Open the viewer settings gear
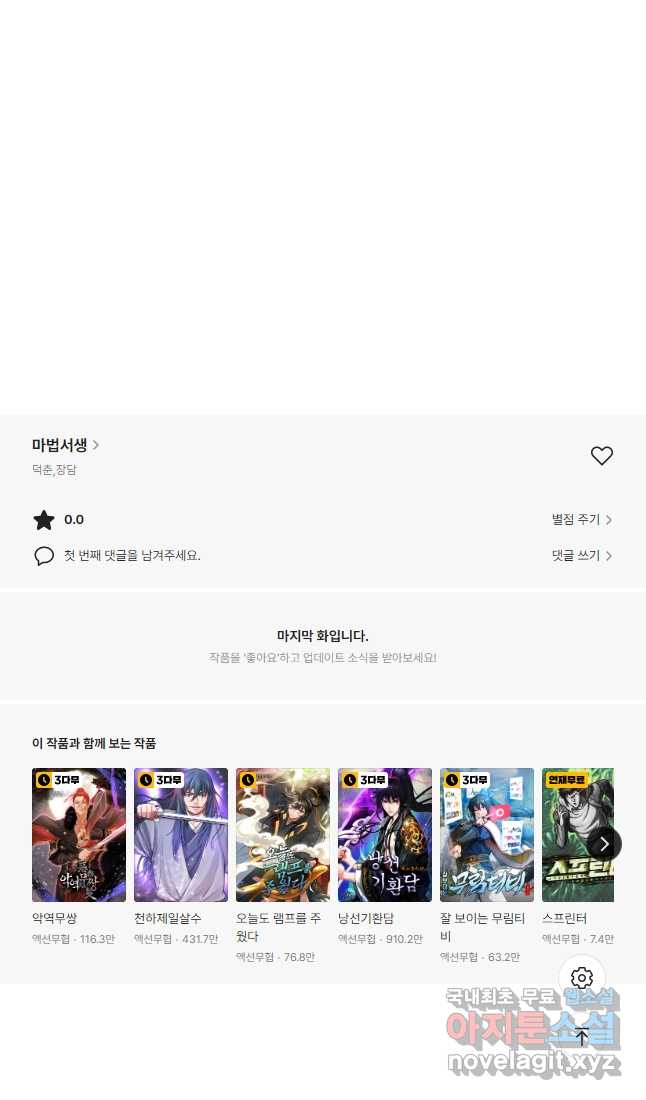Viewport: 646px width, 1100px height. click(581, 977)
